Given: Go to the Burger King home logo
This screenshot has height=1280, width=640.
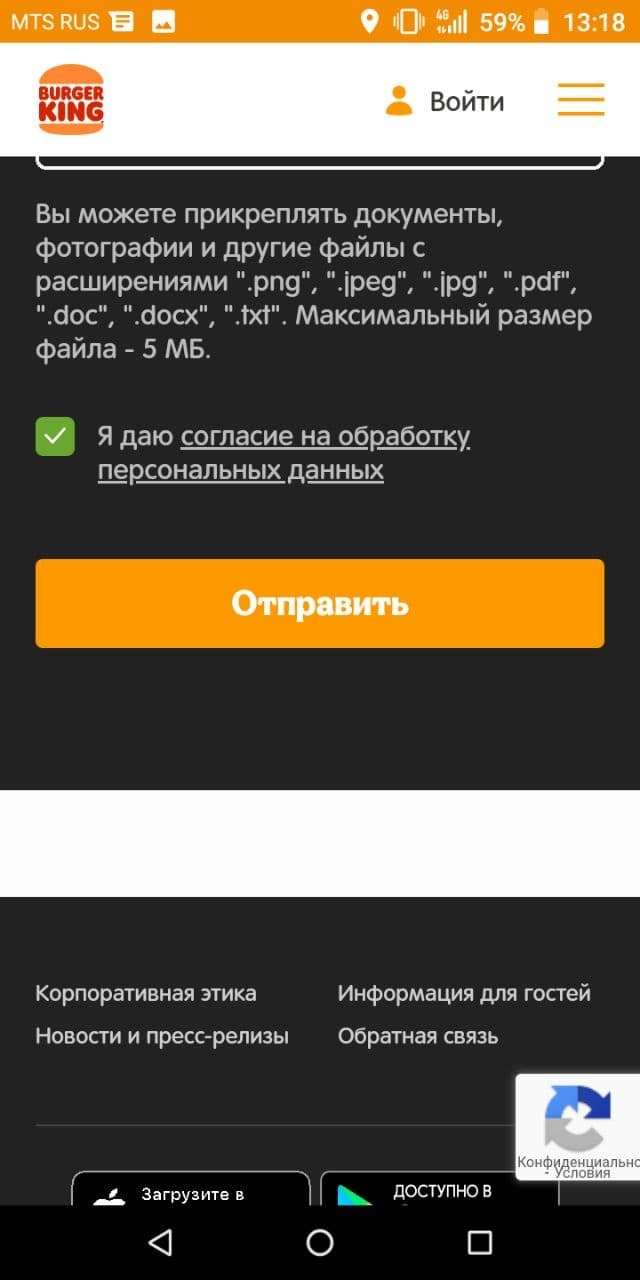Looking at the screenshot, I should click(71, 100).
